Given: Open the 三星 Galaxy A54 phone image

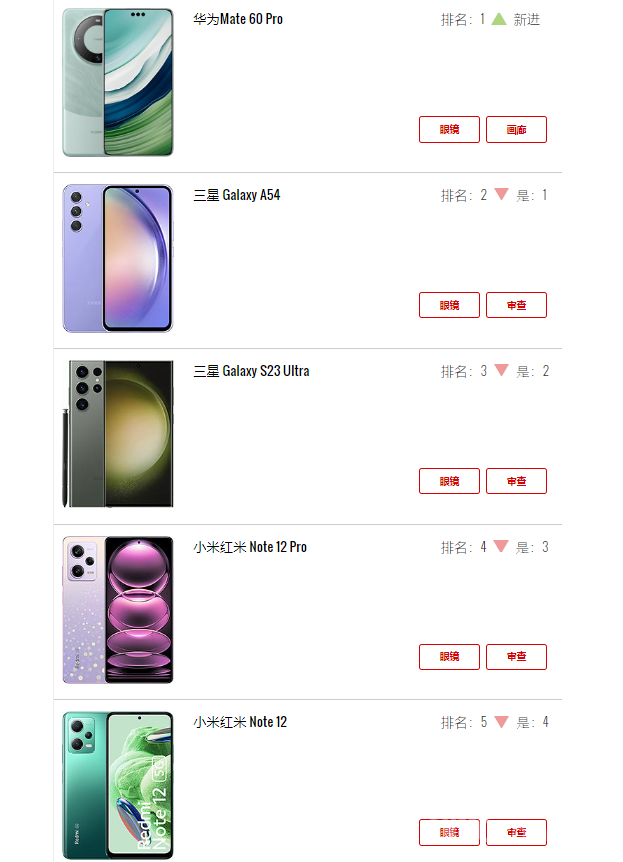Looking at the screenshot, I should [118, 258].
